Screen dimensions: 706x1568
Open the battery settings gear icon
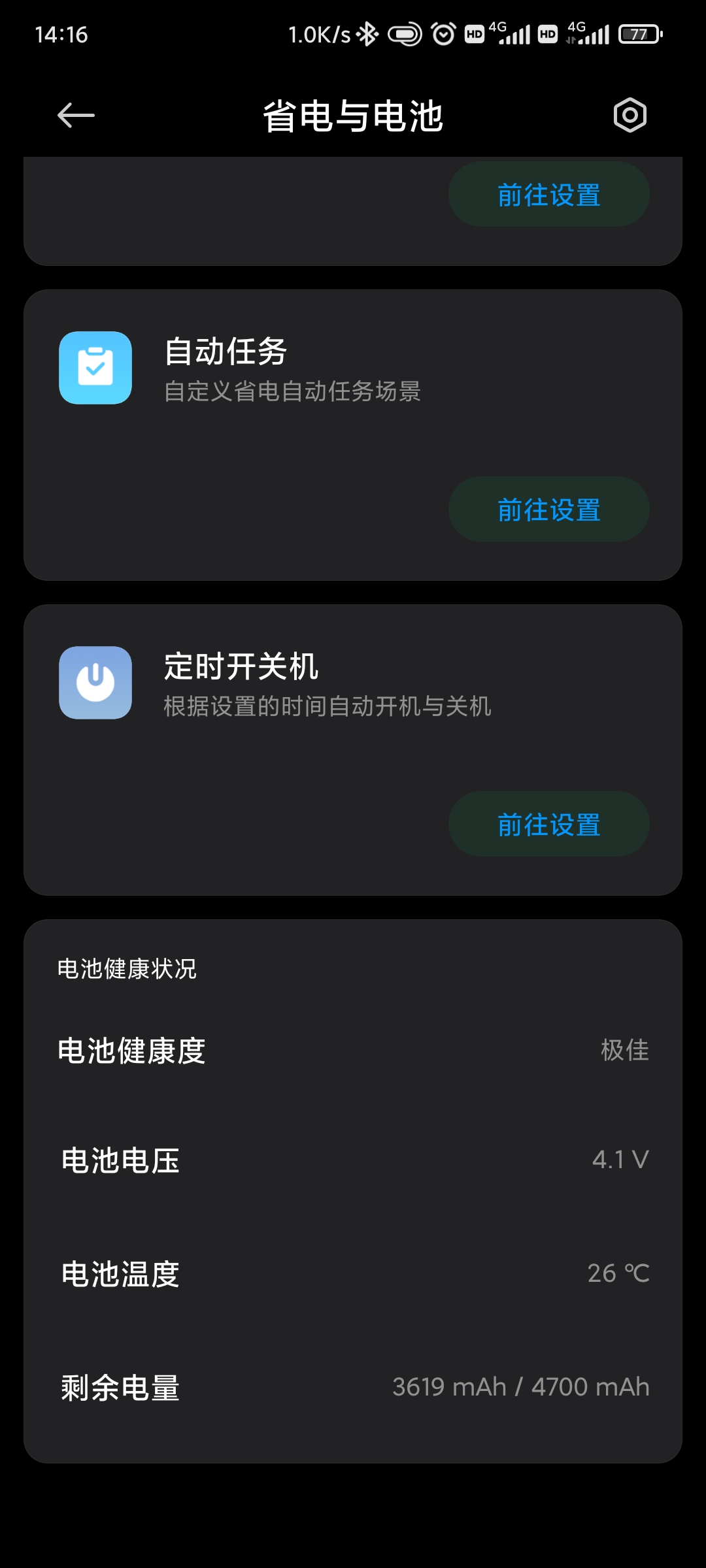click(x=630, y=116)
